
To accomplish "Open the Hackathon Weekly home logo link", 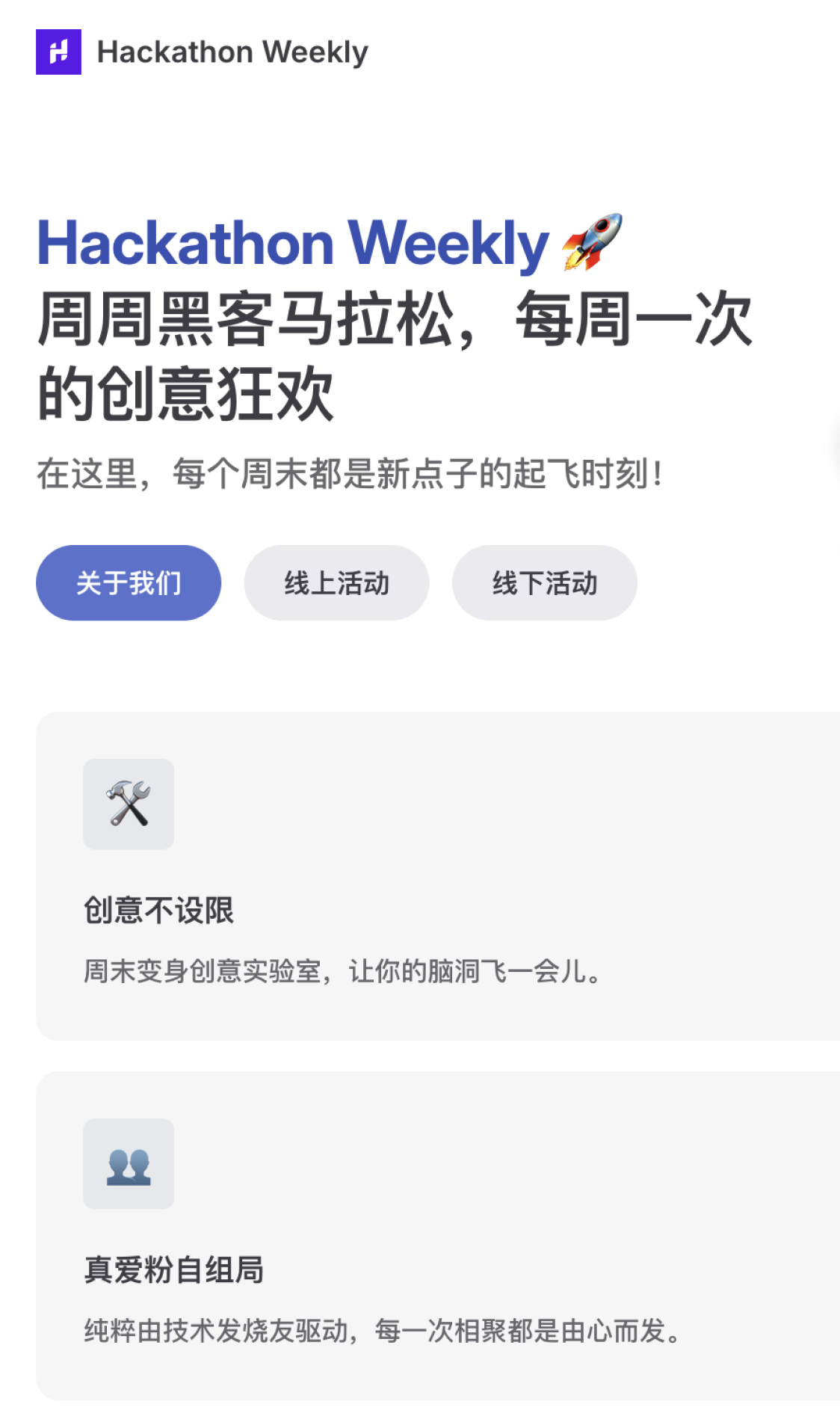I will (x=202, y=52).
